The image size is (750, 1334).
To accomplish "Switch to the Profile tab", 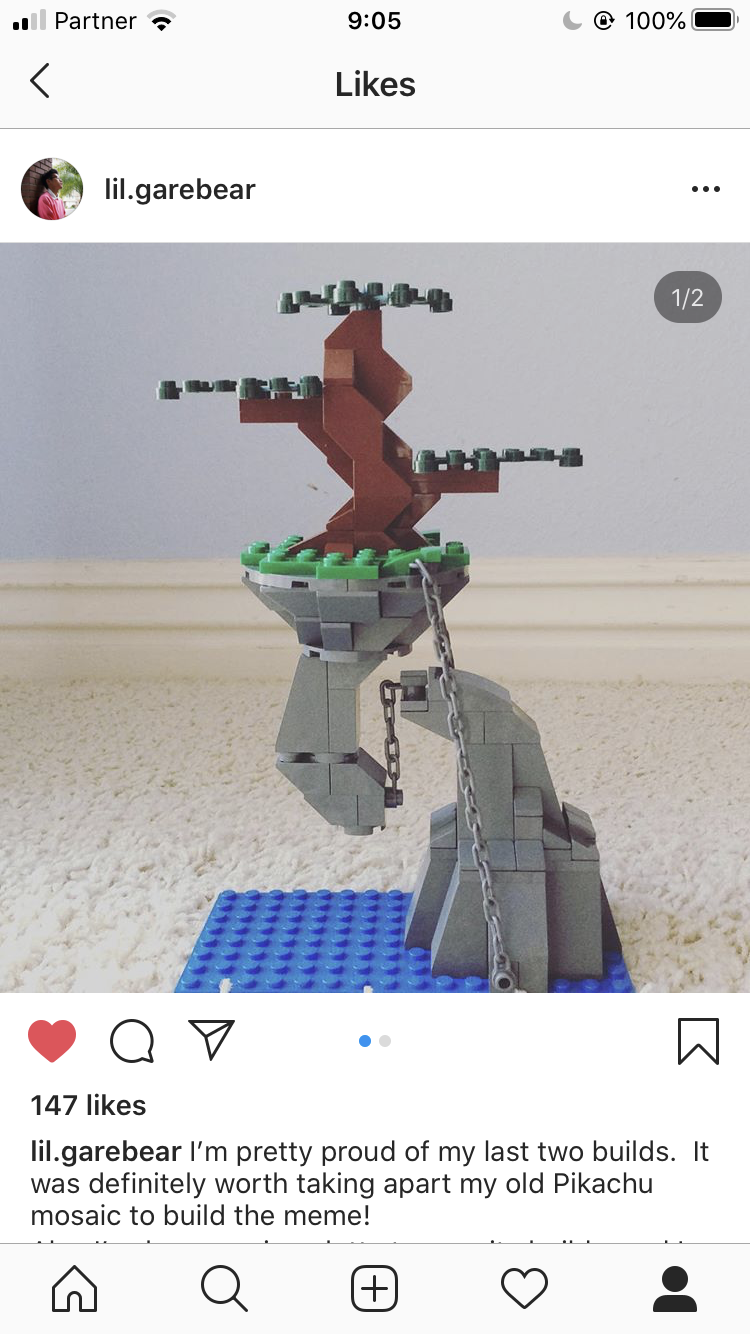I will pos(674,1288).
